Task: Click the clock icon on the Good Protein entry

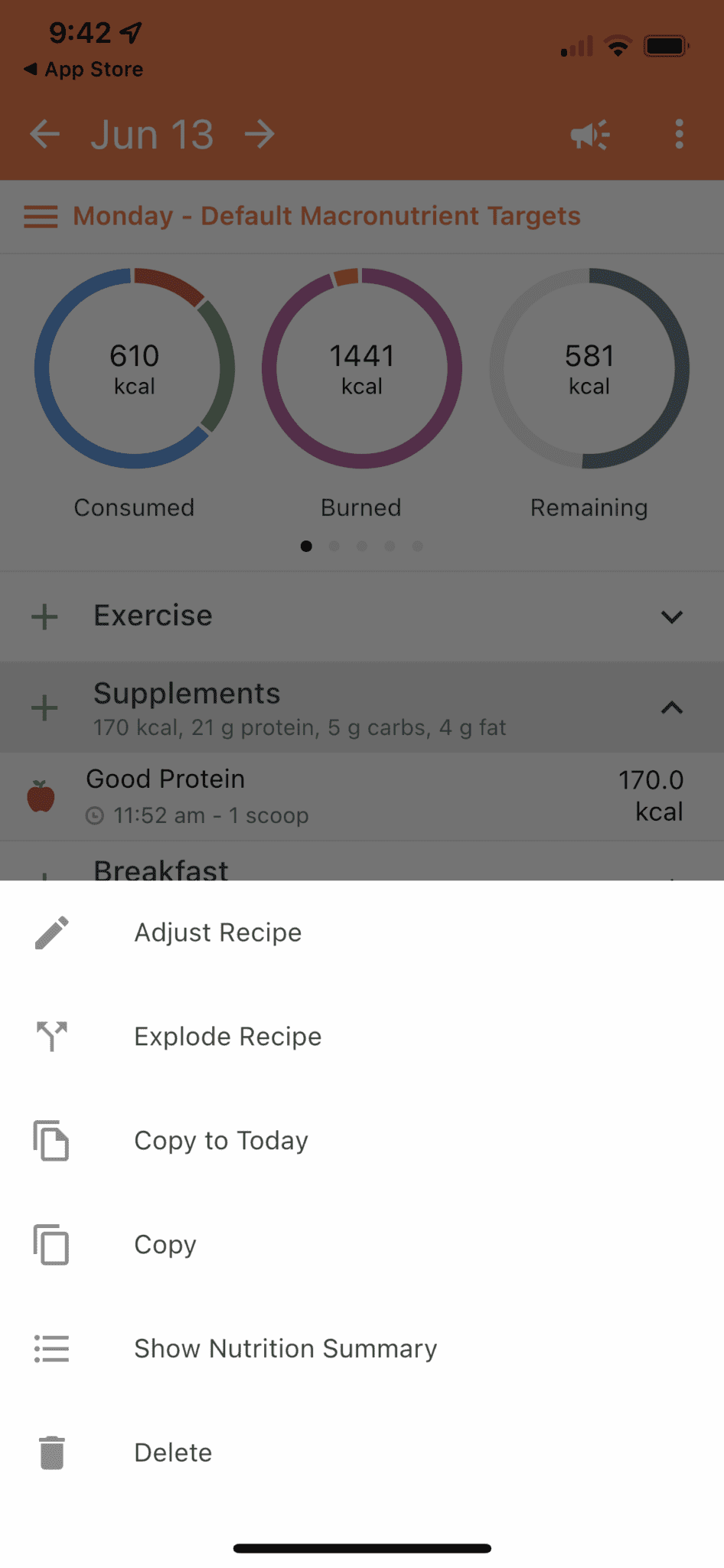Action: coord(95,816)
